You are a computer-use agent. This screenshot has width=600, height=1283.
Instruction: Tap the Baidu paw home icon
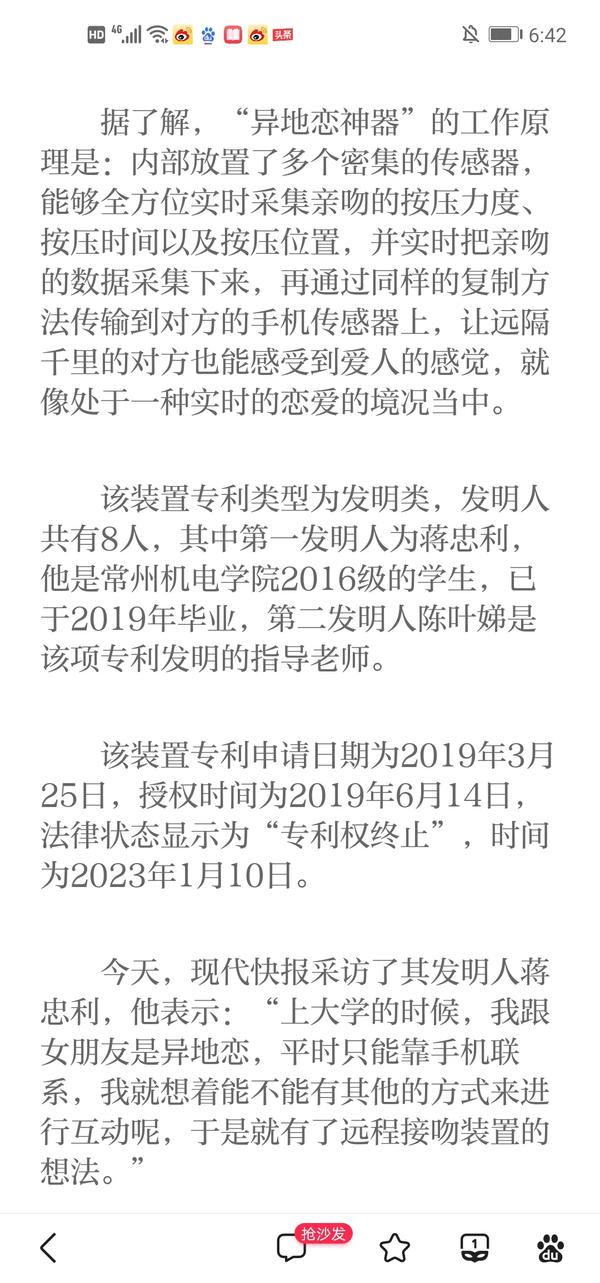[x=550, y=1248]
